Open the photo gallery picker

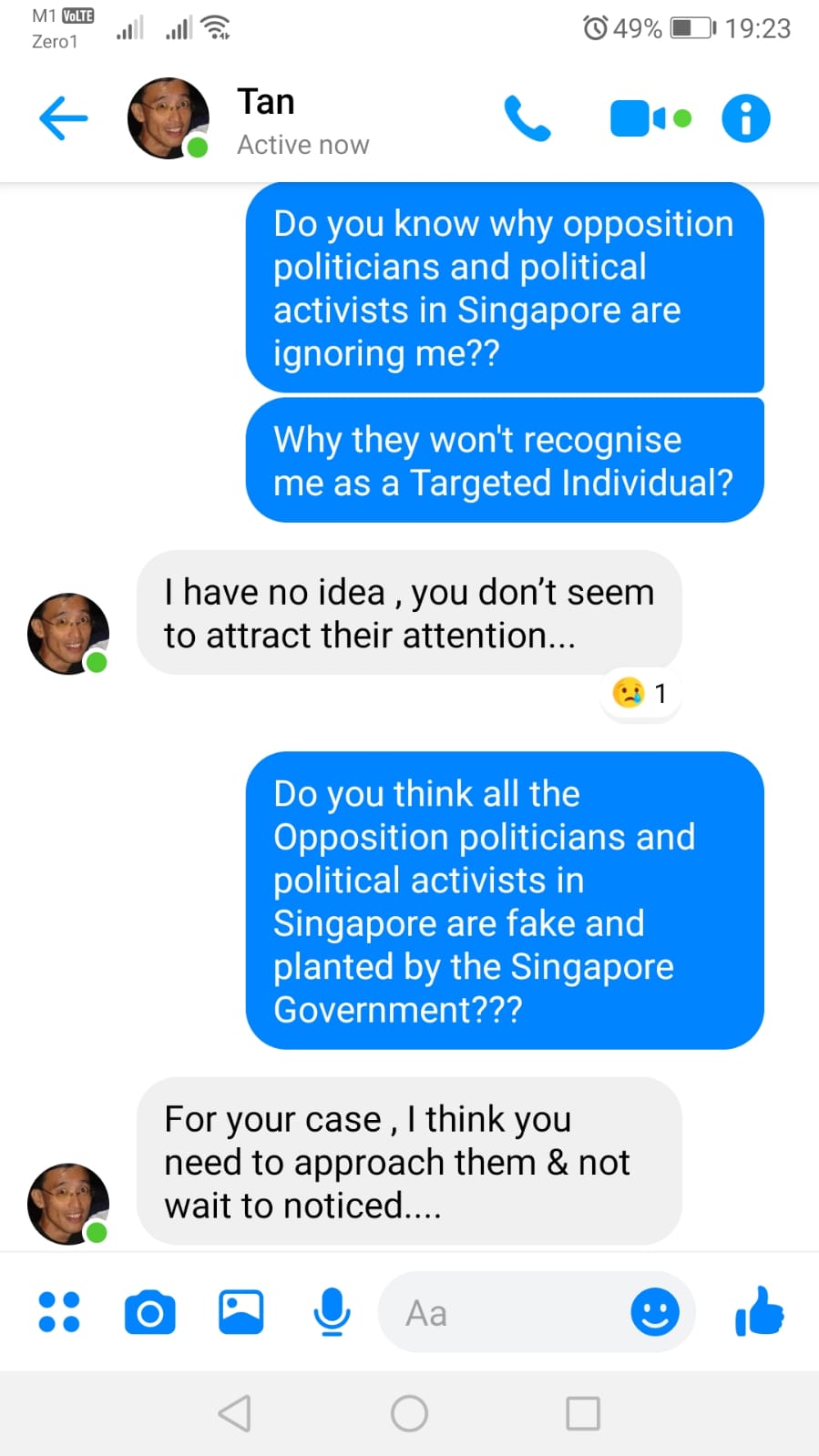(x=241, y=1312)
